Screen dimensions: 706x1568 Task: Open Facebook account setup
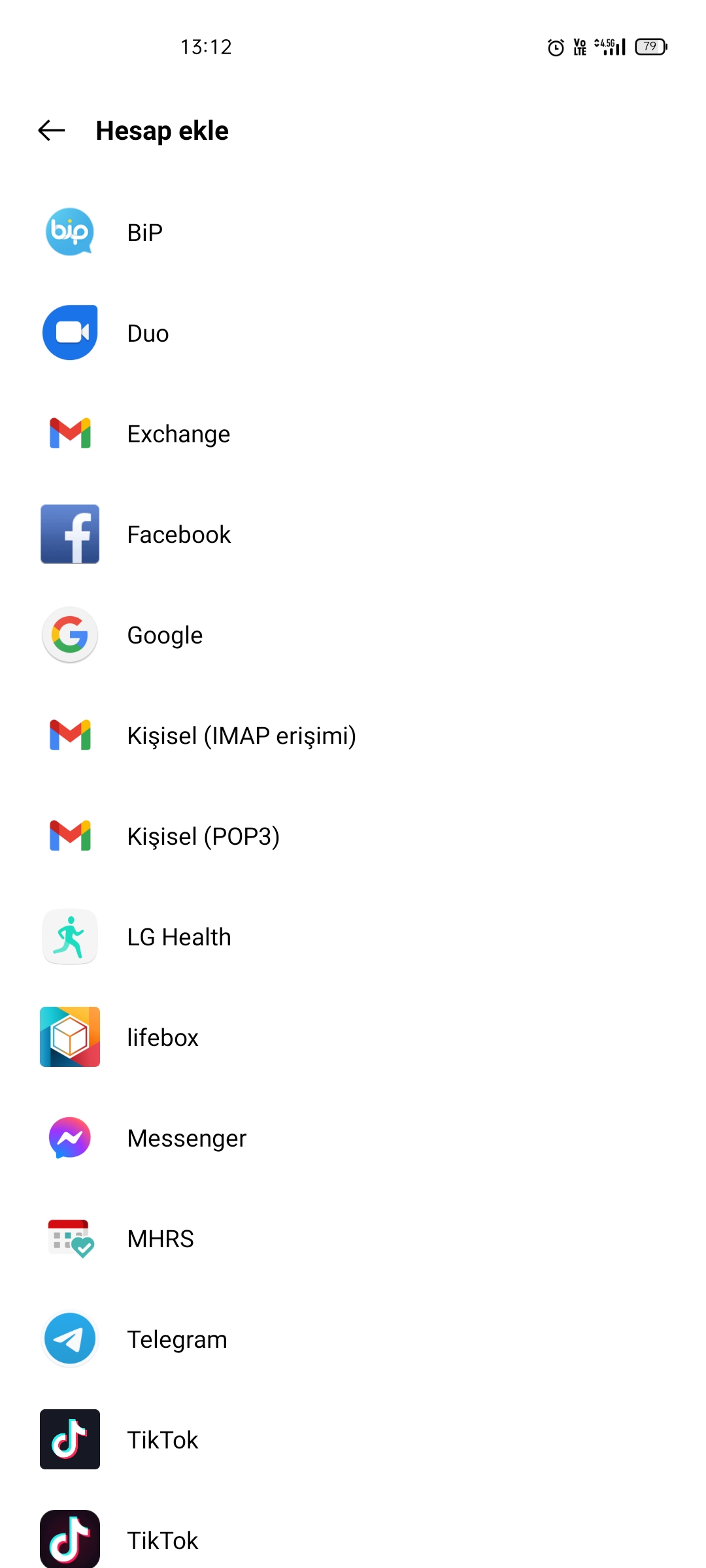point(178,534)
